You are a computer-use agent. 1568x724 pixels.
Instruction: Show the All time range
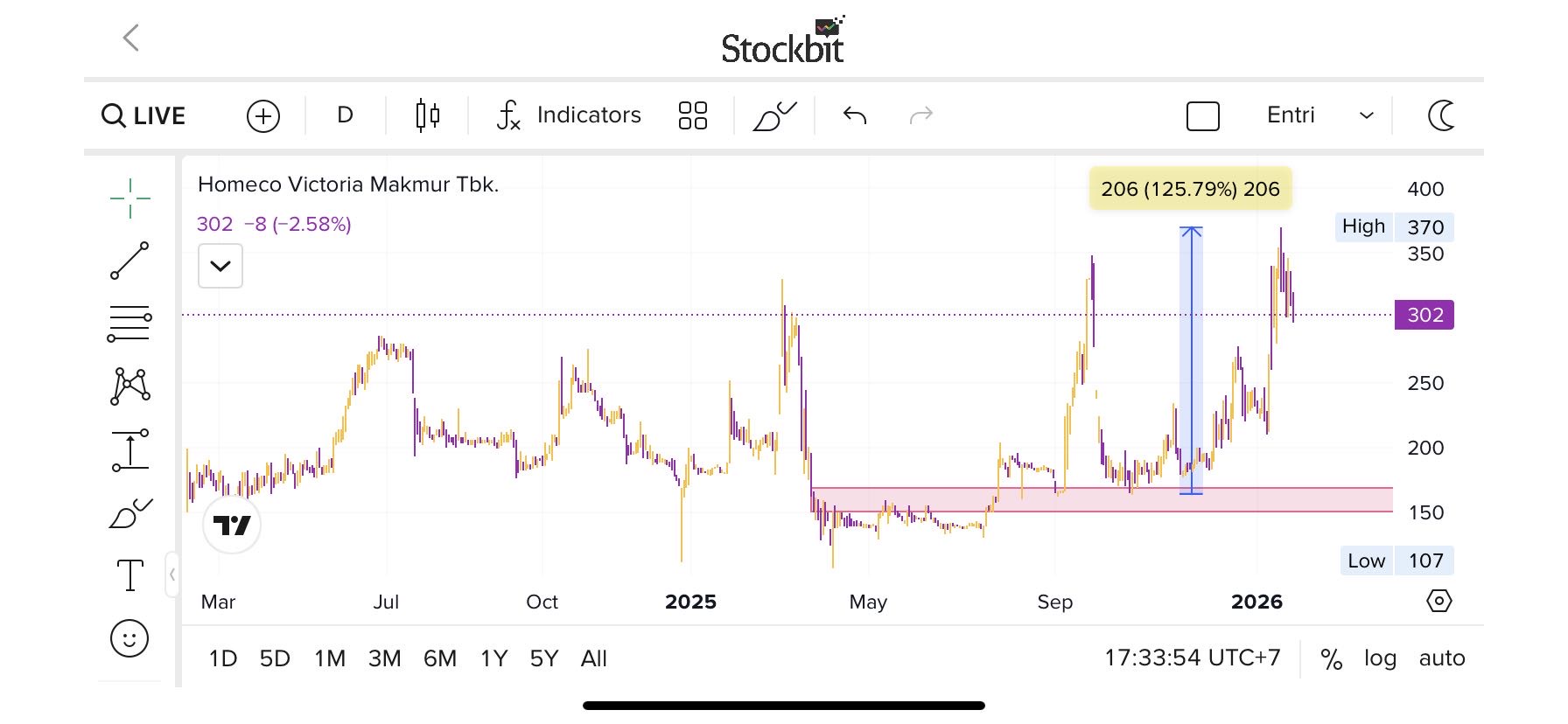(593, 658)
